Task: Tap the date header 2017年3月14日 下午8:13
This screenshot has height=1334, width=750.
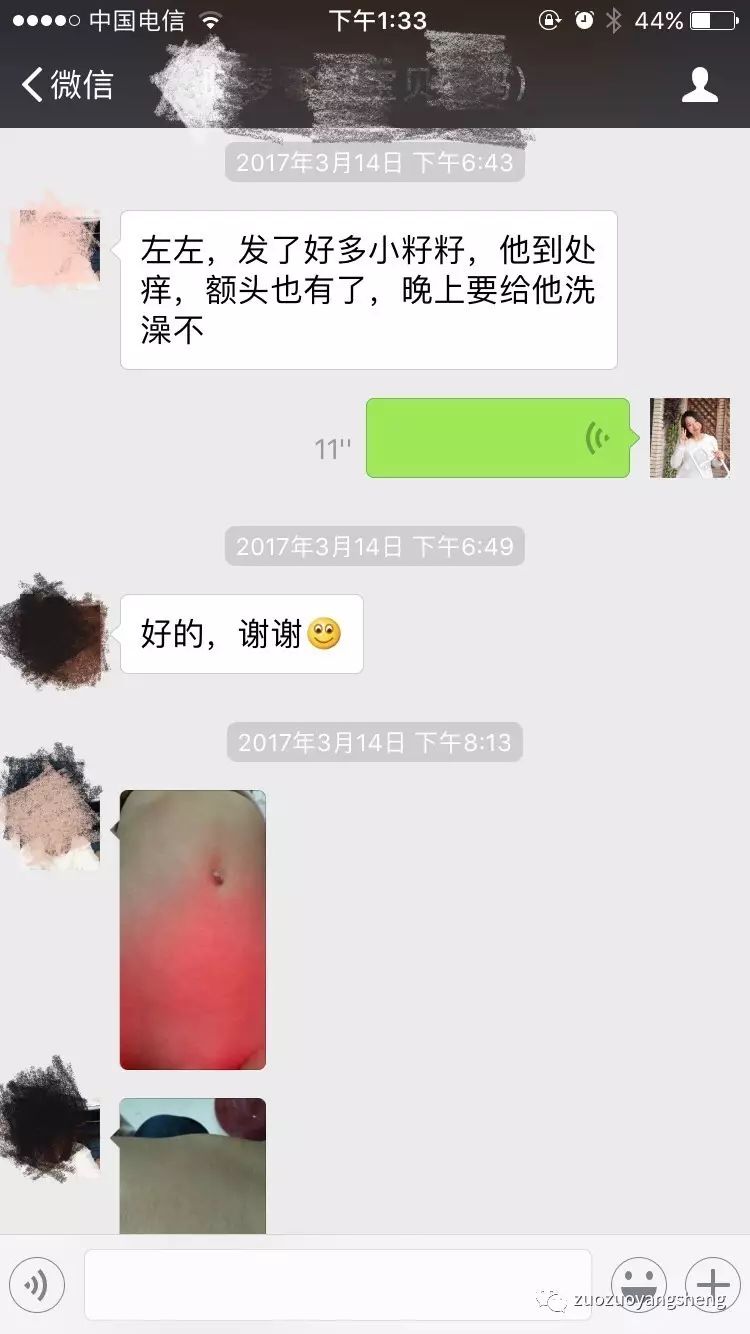Action: pos(374,742)
